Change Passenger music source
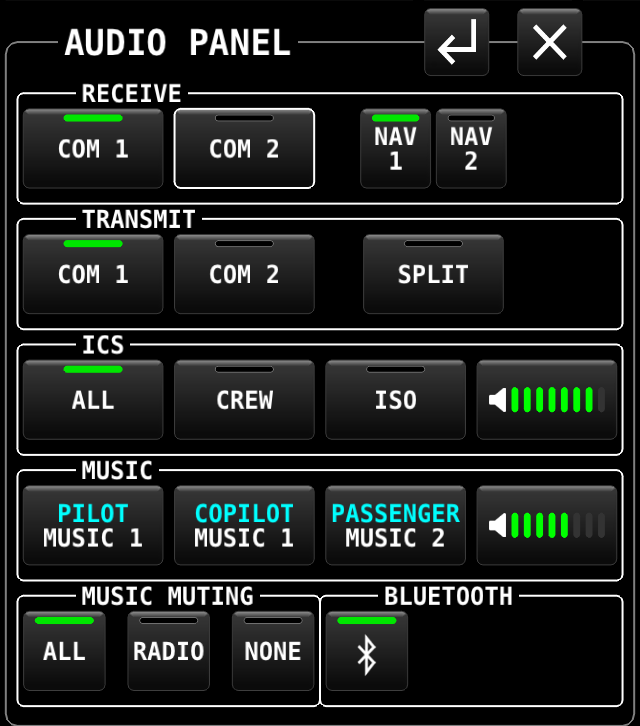640x726 pixels. [x=395, y=526]
